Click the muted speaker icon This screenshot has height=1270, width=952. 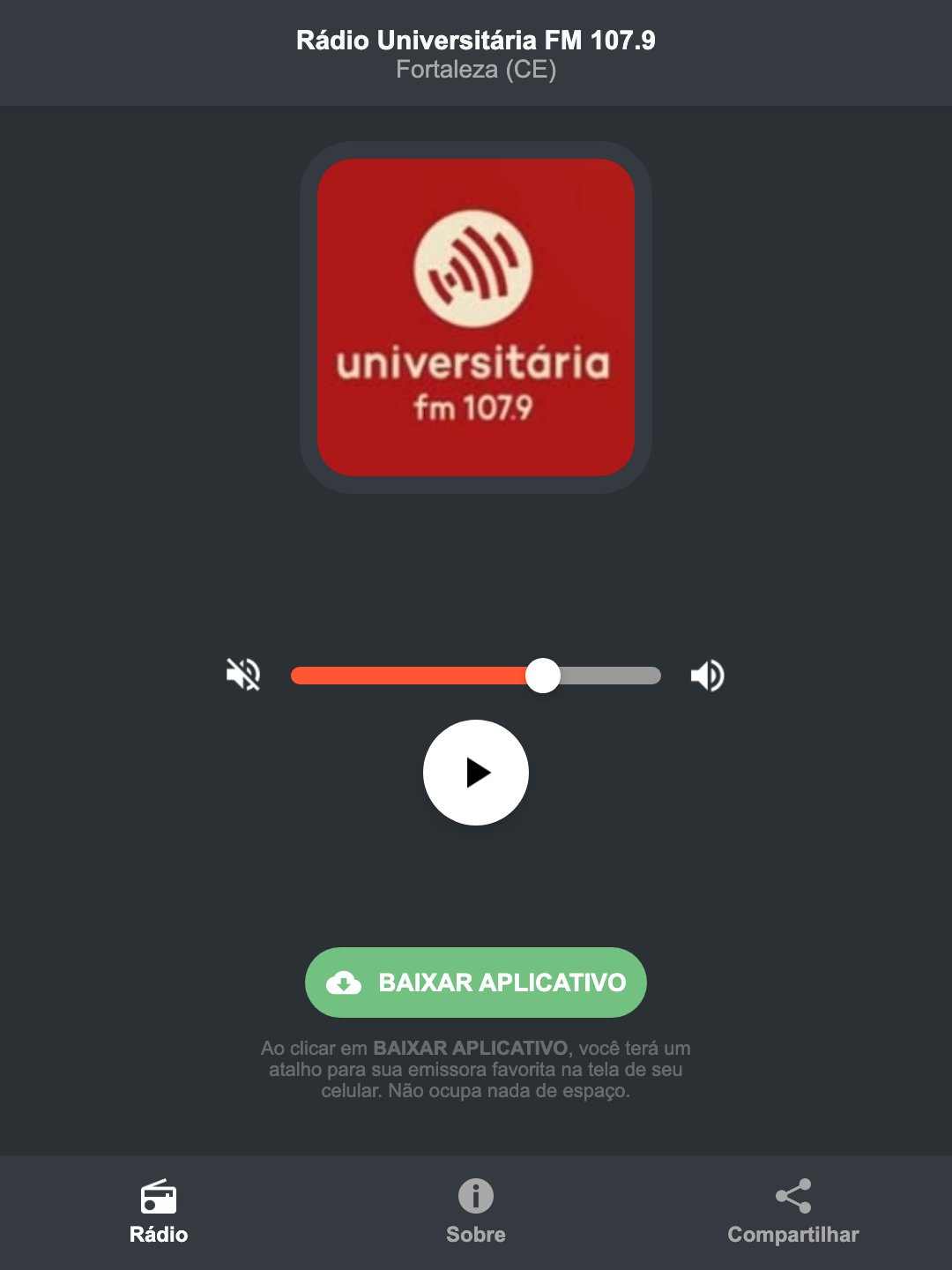click(242, 675)
